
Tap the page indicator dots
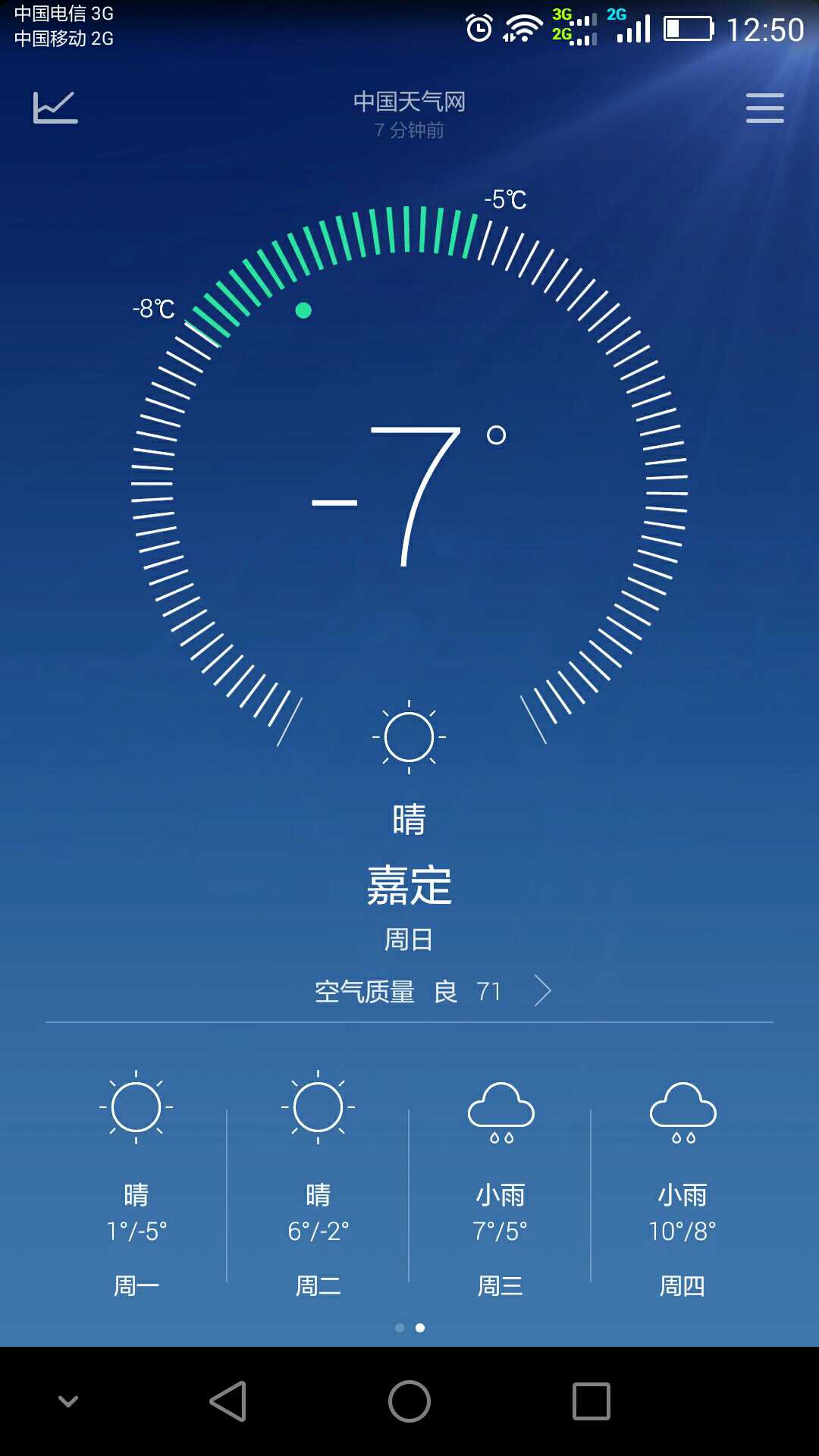(409, 1328)
